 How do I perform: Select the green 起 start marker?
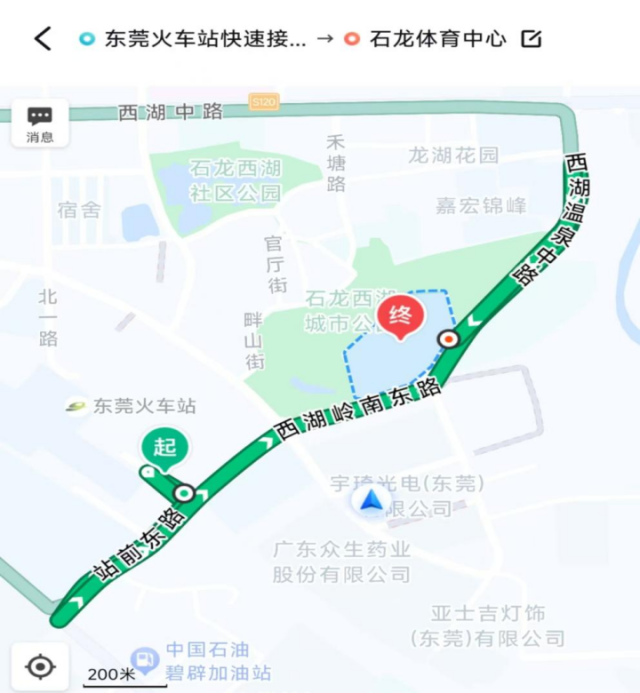164,446
